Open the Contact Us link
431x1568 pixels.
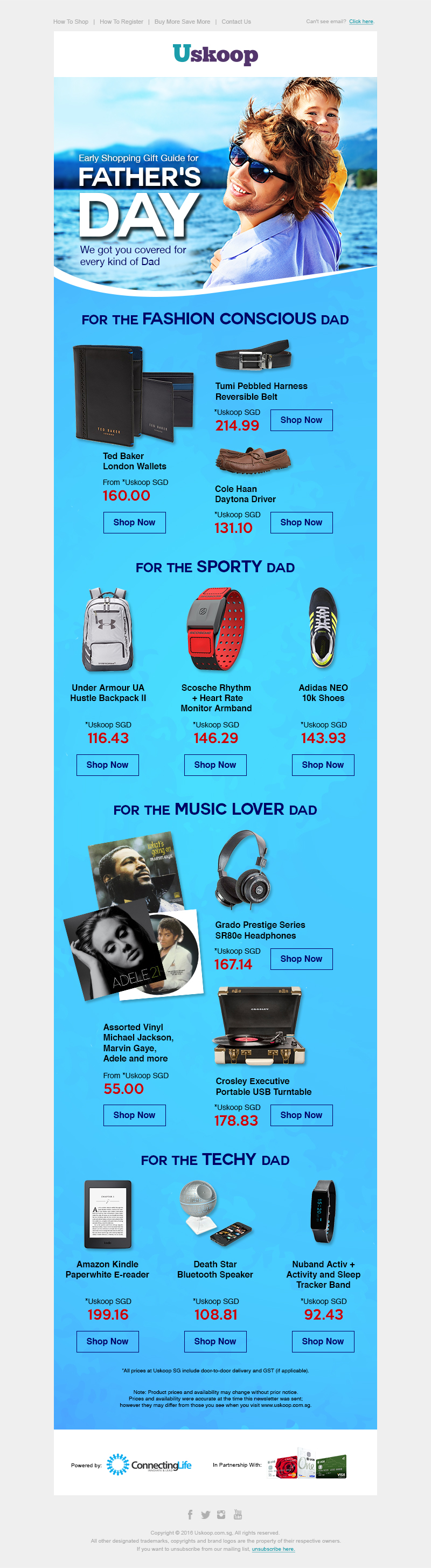(236, 22)
